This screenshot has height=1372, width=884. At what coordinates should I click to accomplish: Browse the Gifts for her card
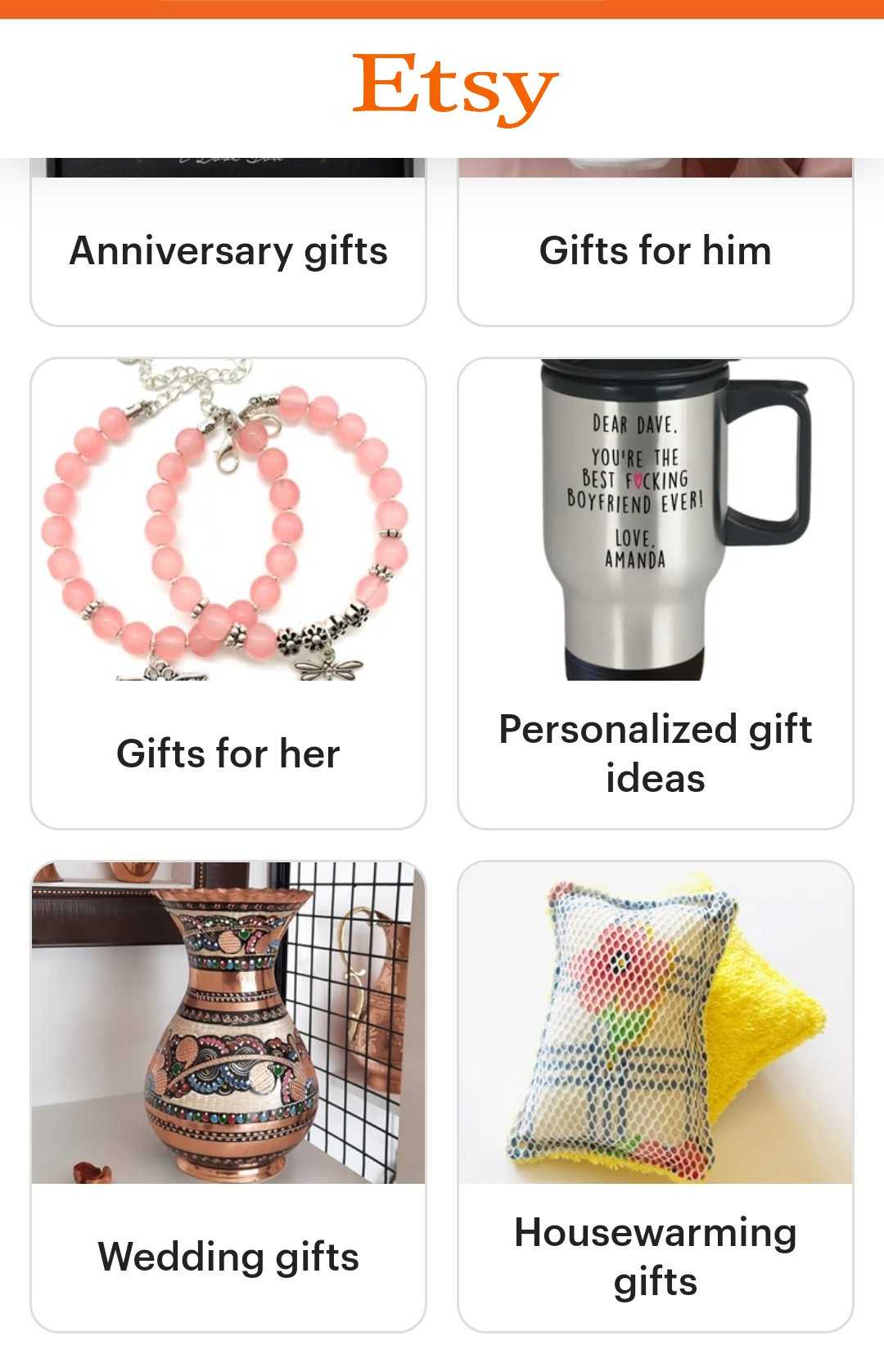(x=228, y=593)
